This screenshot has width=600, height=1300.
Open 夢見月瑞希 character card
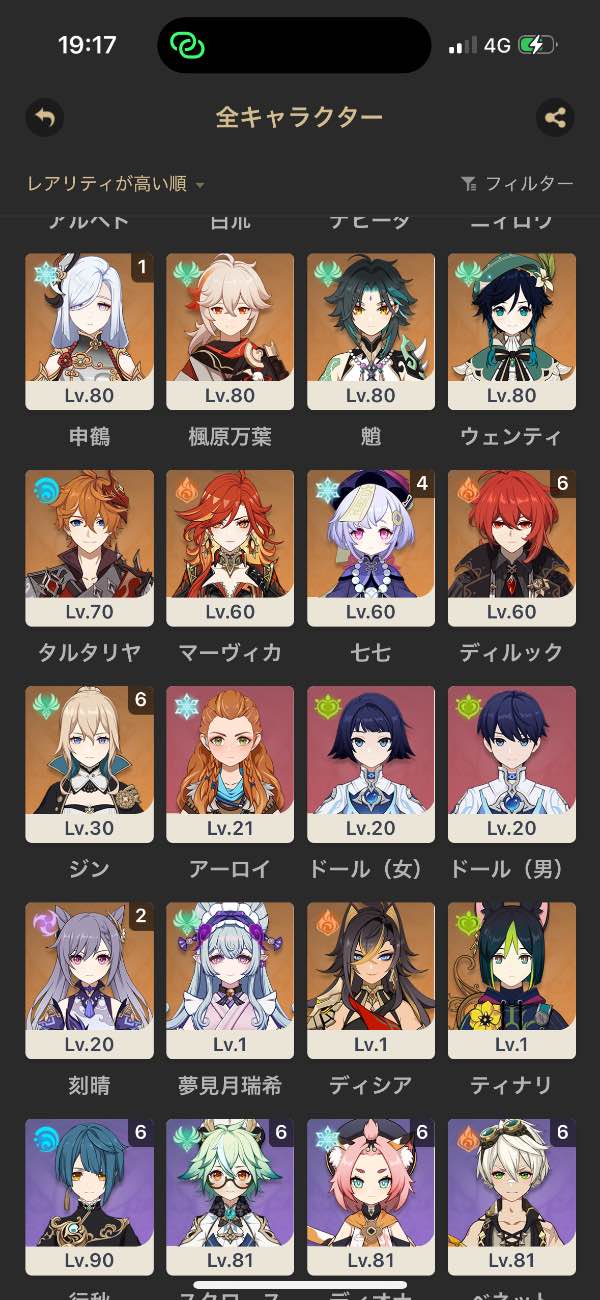230,980
